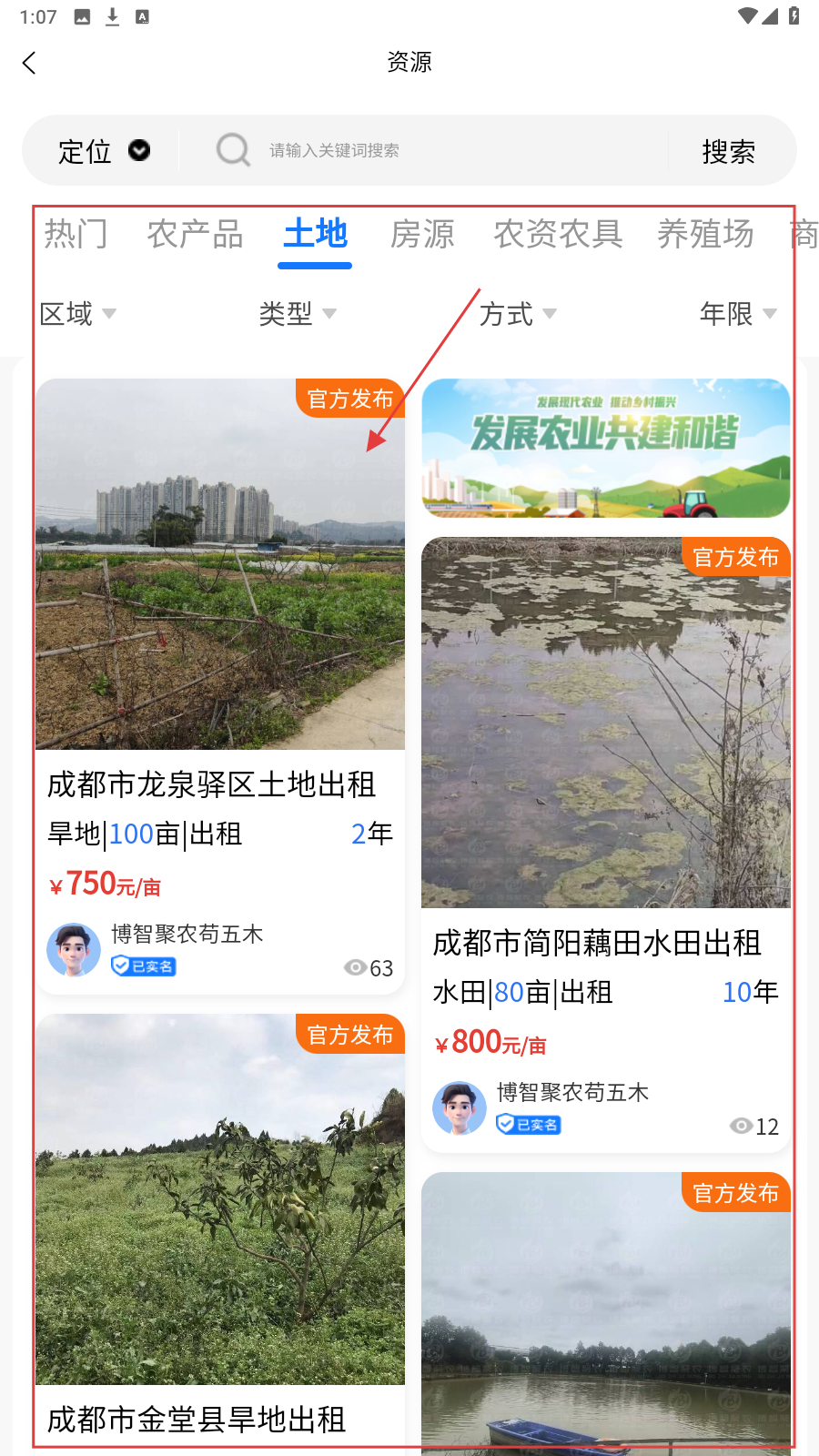The image size is (819, 1456).
Task: Expand the 区域 filter
Action: tap(78, 314)
